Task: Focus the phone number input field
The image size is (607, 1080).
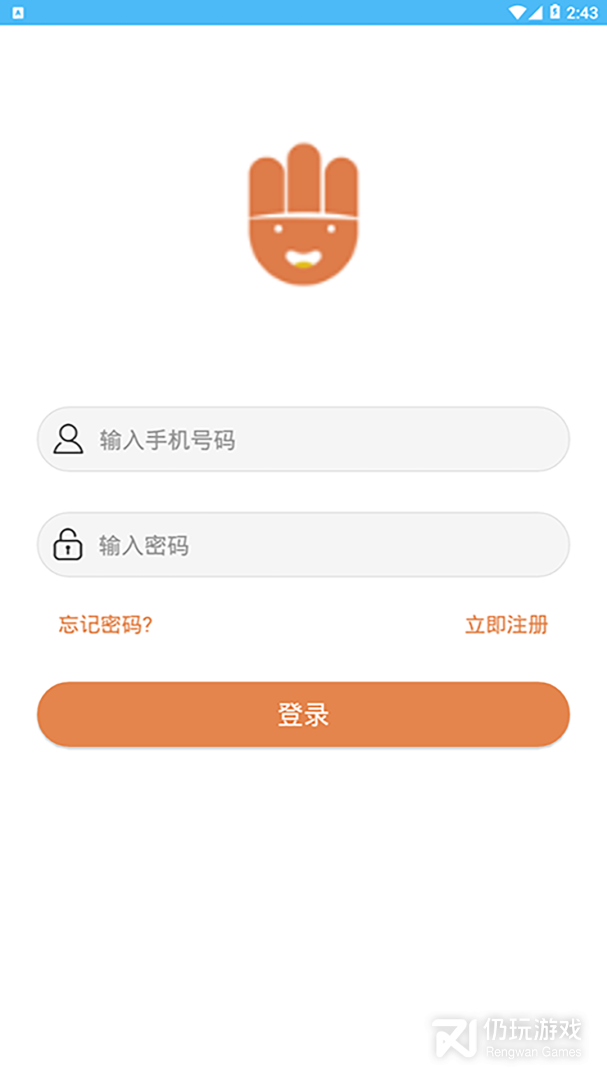Action: [x=320, y=440]
